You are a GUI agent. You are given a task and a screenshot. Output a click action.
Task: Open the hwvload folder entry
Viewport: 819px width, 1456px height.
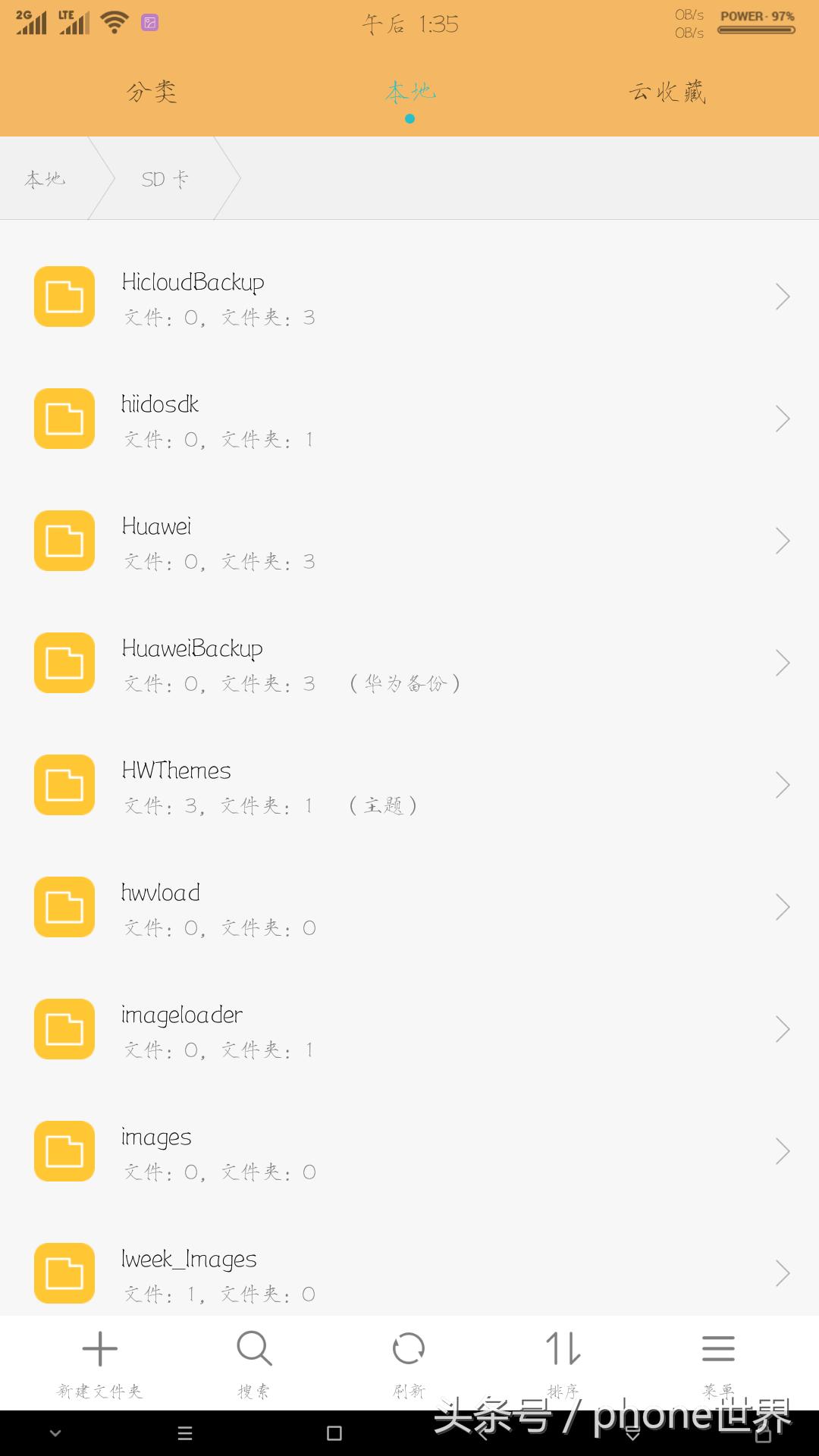[303, 907]
